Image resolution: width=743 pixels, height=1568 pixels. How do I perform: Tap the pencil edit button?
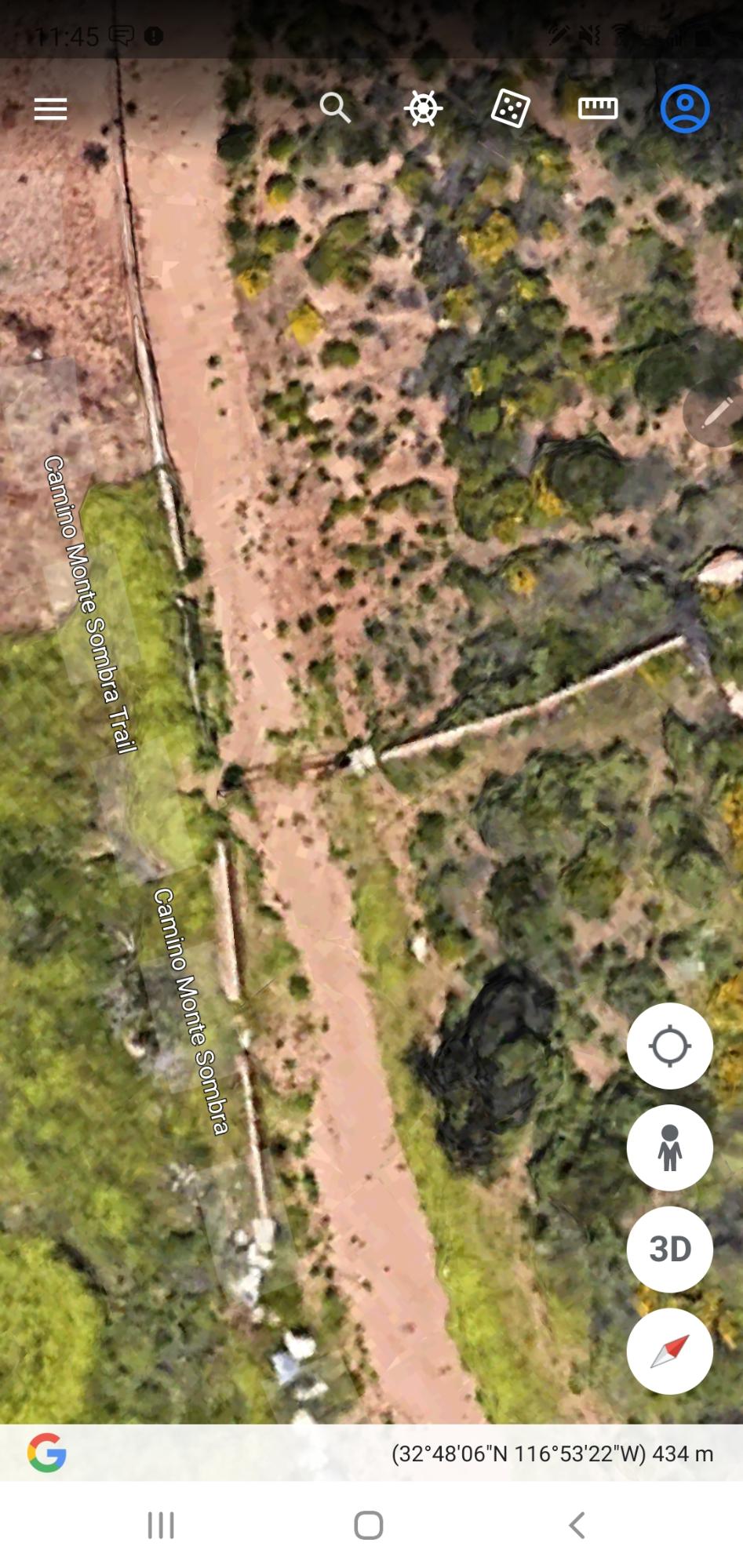point(715,413)
